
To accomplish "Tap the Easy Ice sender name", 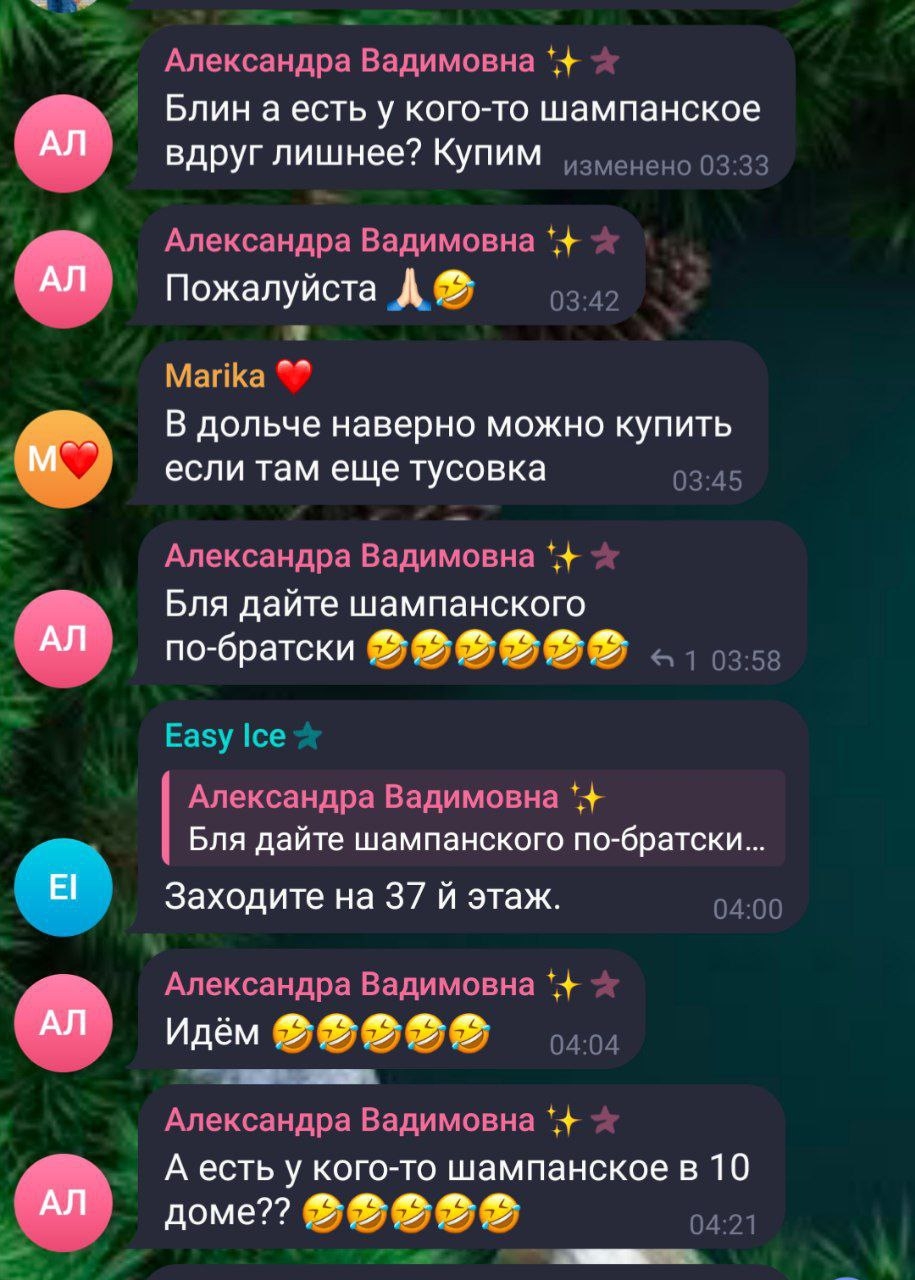I will pos(226,737).
